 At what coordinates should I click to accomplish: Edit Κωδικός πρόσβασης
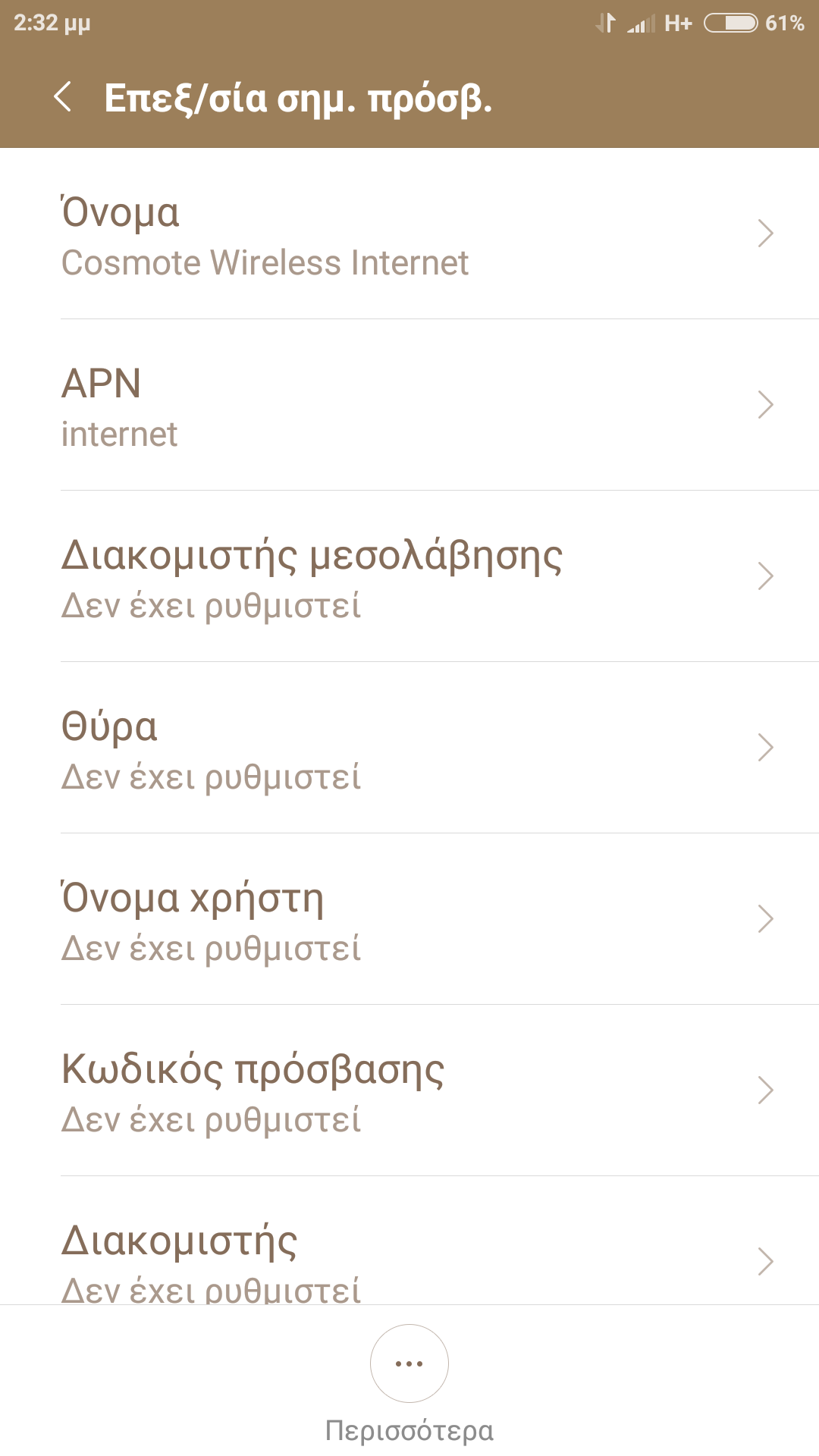tap(409, 1092)
